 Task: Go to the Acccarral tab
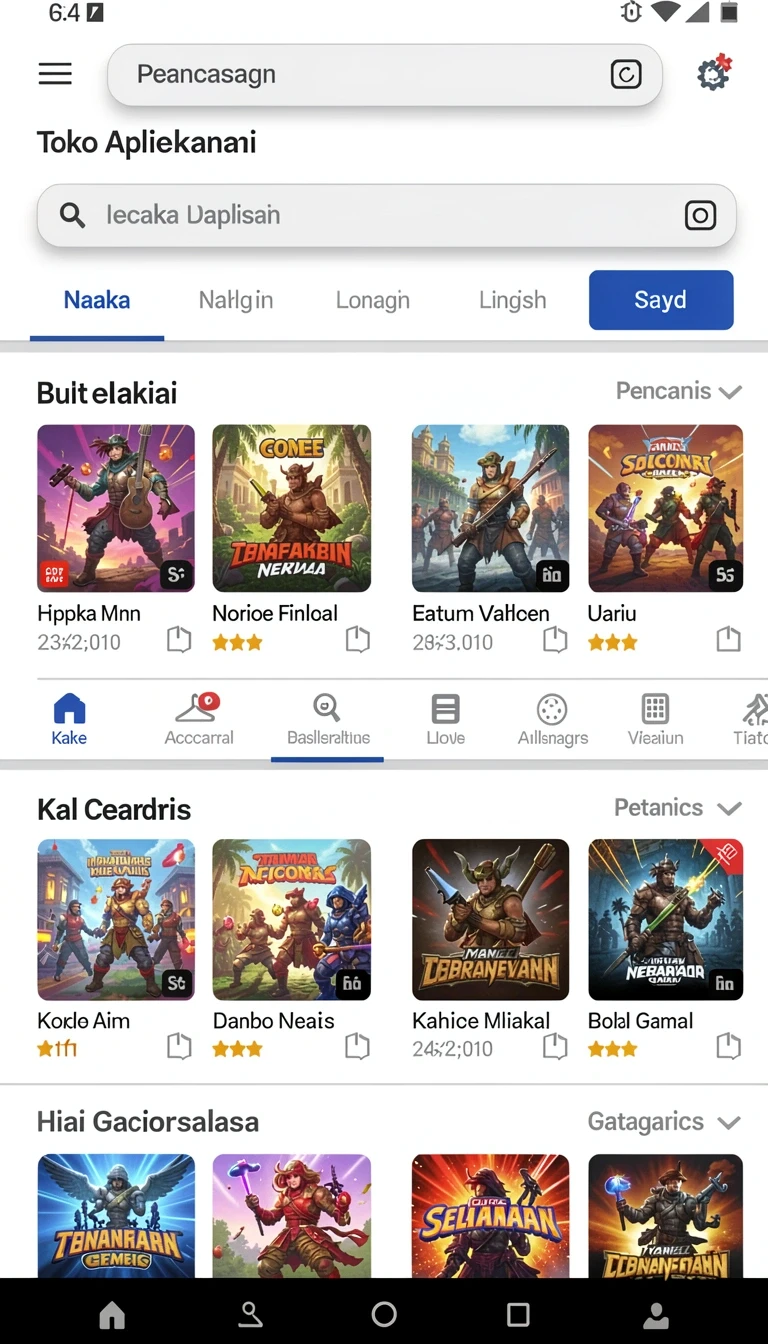click(199, 720)
